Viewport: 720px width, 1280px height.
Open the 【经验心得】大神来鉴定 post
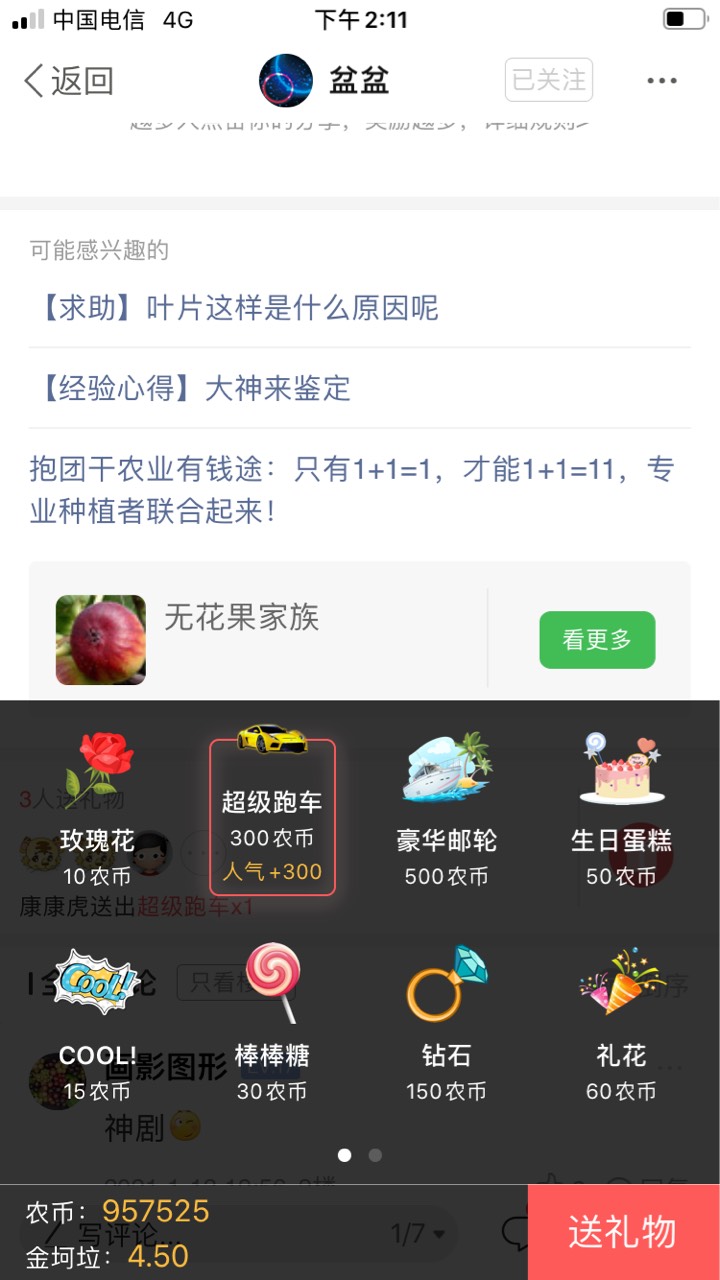coord(191,388)
